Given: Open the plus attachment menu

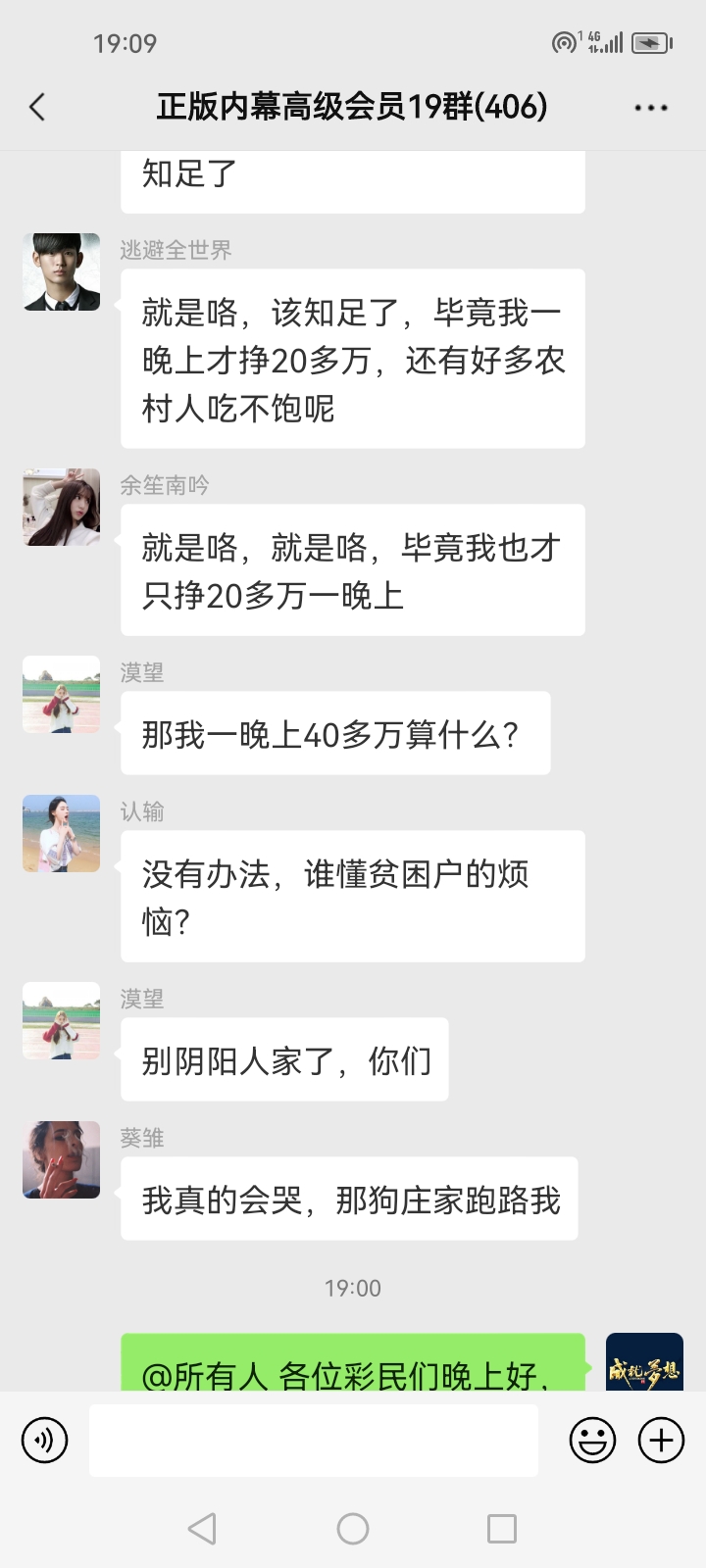Looking at the screenshot, I should pyautogui.click(x=662, y=1441).
